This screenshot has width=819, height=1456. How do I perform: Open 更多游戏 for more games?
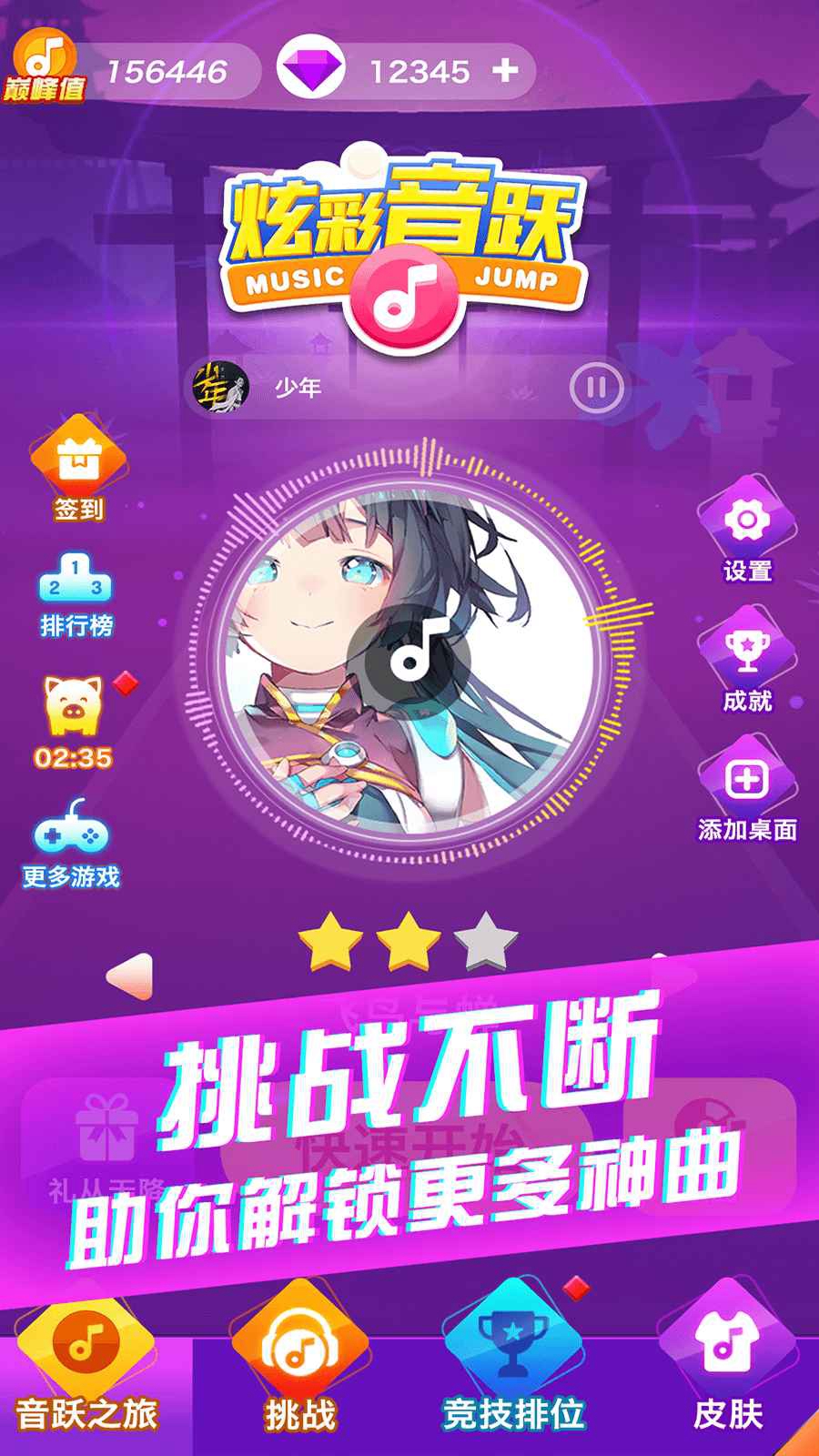71,842
